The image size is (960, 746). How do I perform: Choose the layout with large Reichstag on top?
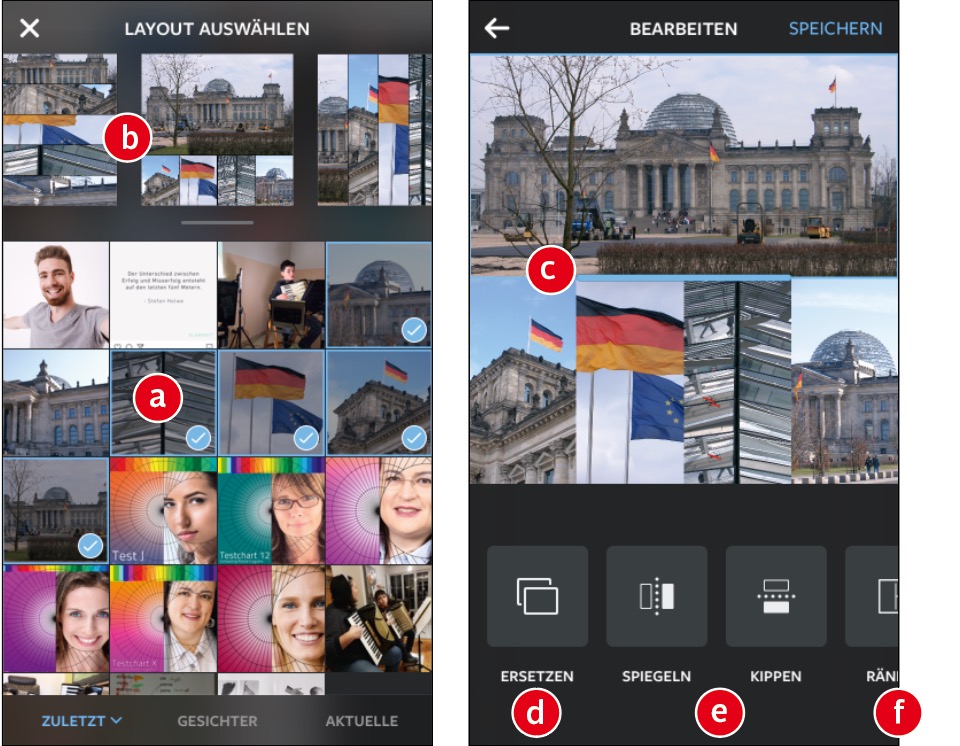coord(218,130)
